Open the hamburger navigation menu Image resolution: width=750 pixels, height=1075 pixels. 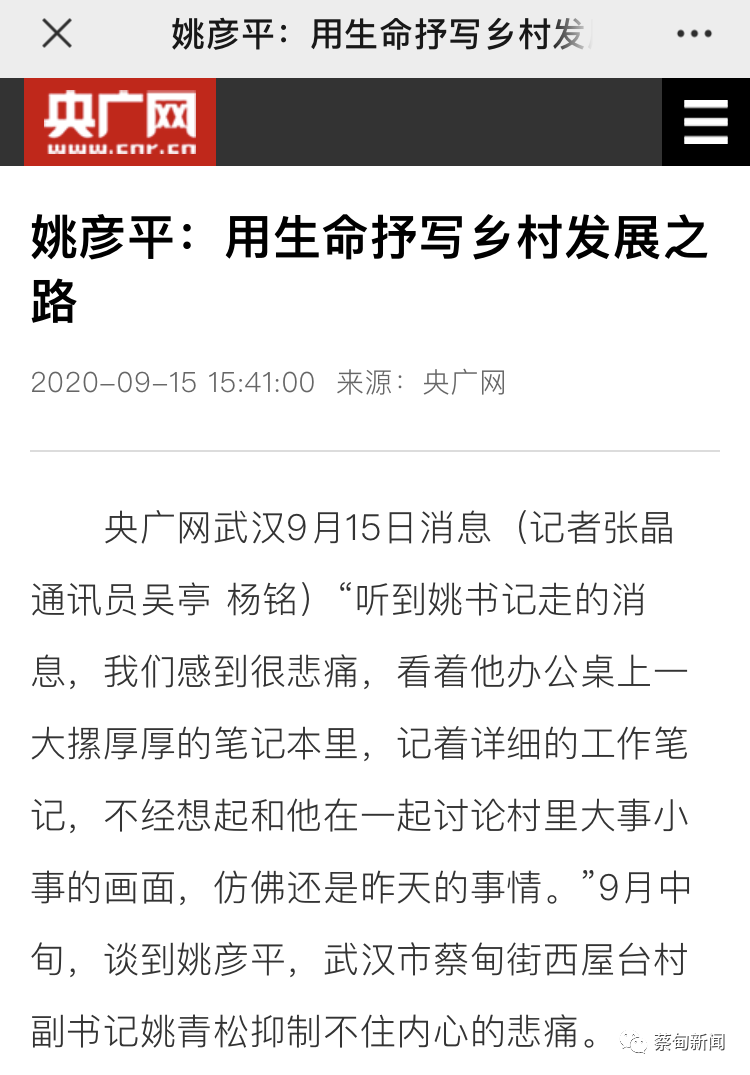click(705, 122)
